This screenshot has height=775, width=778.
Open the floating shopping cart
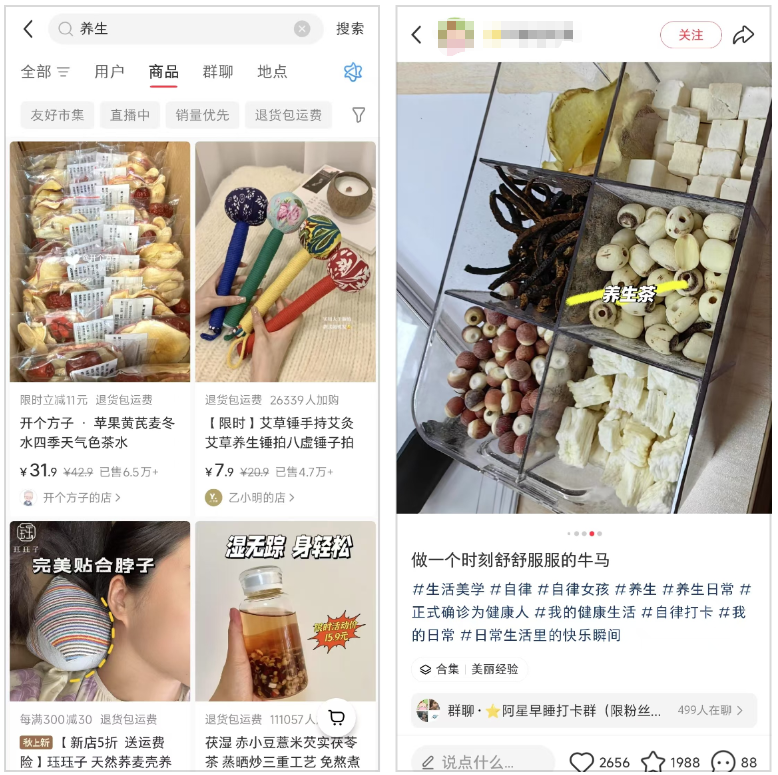coord(336,717)
